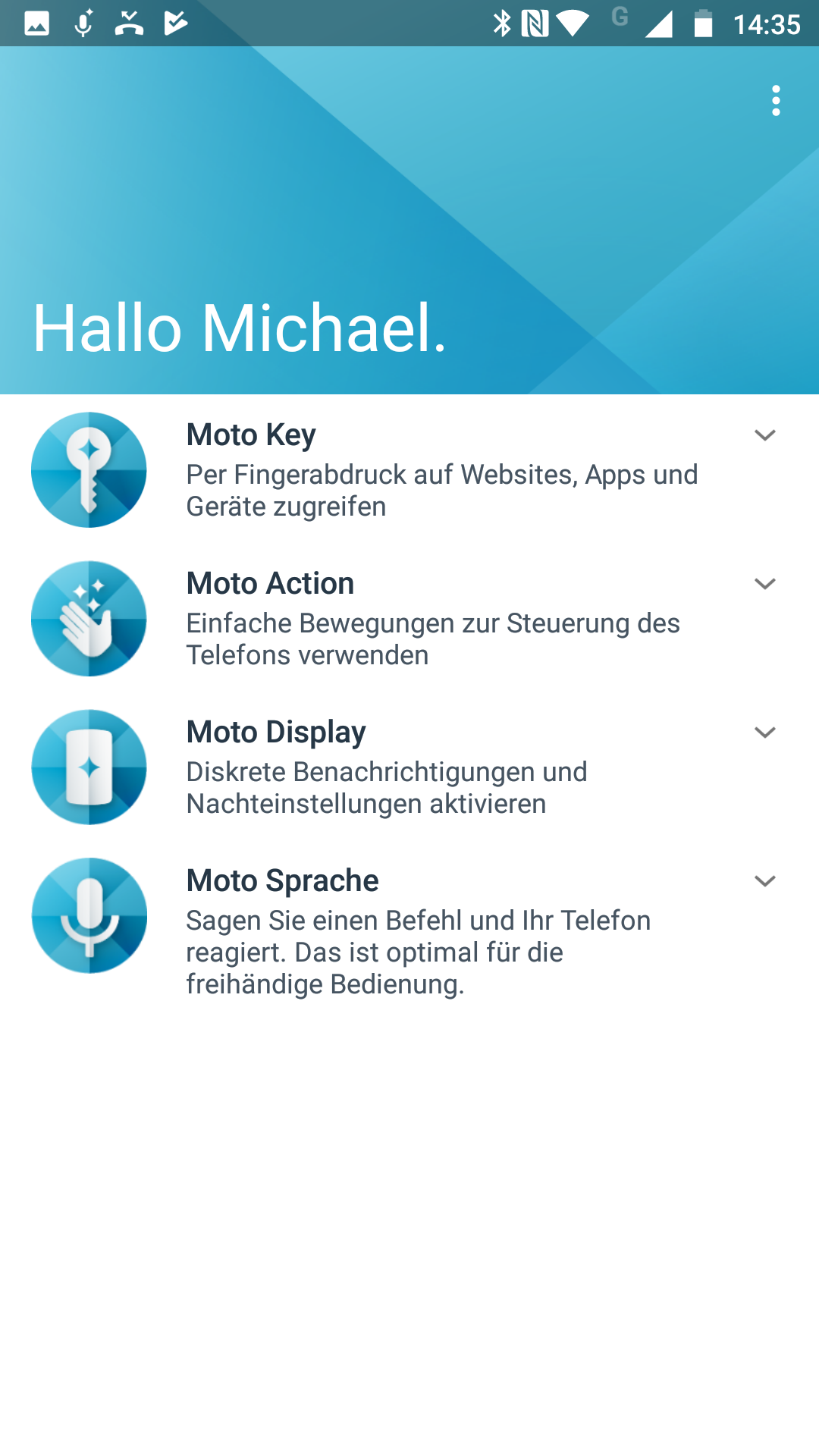This screenshot has height=1456, width=819.
Task: Expand the Moto Action chevron
Action: coord(764,584)
